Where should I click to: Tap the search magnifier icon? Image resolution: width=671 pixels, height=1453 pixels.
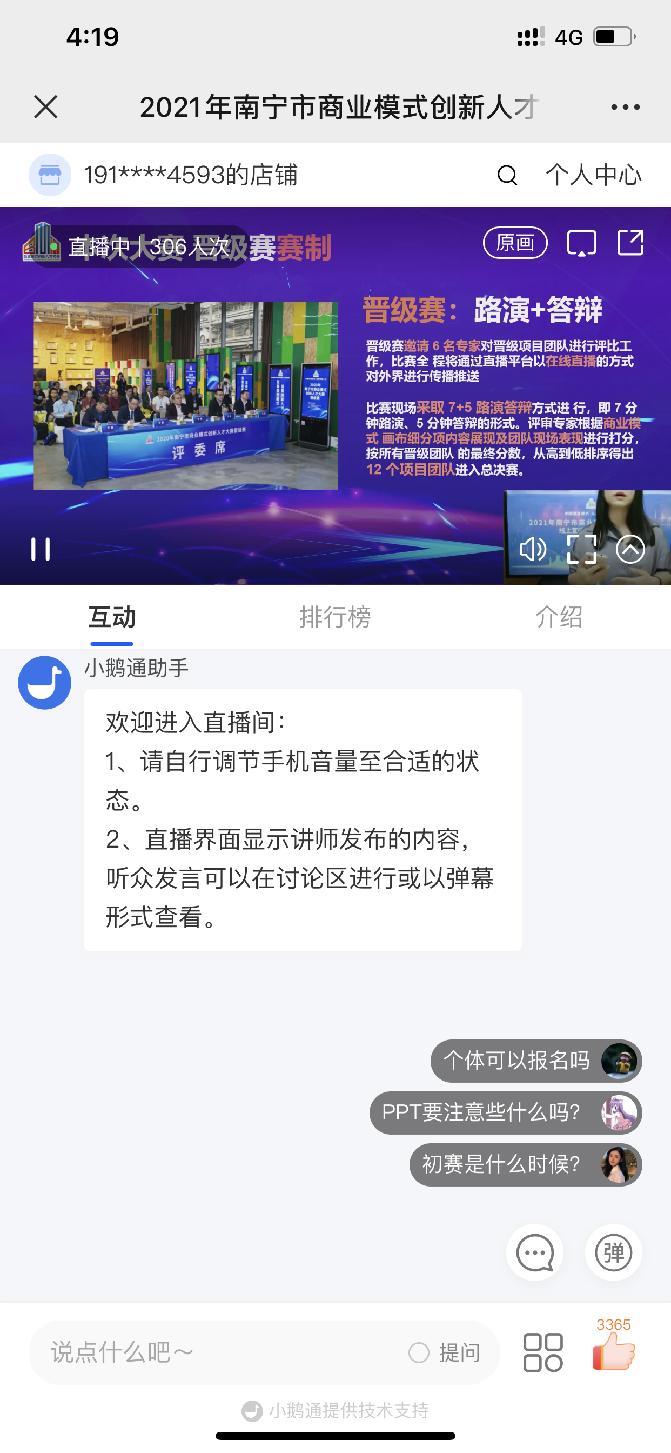pos(507,176)
